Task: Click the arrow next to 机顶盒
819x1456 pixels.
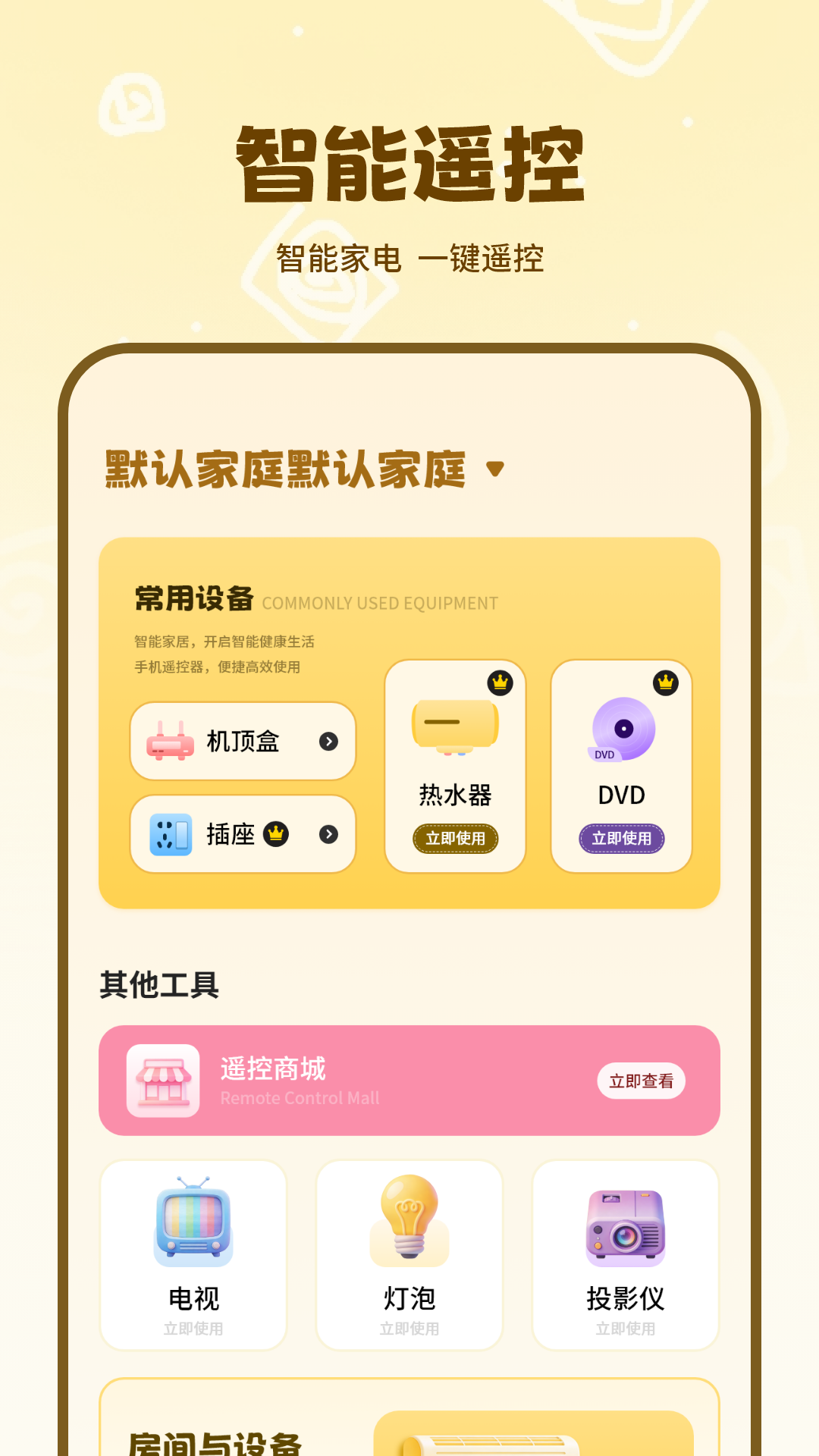Action: click(328, 742)
